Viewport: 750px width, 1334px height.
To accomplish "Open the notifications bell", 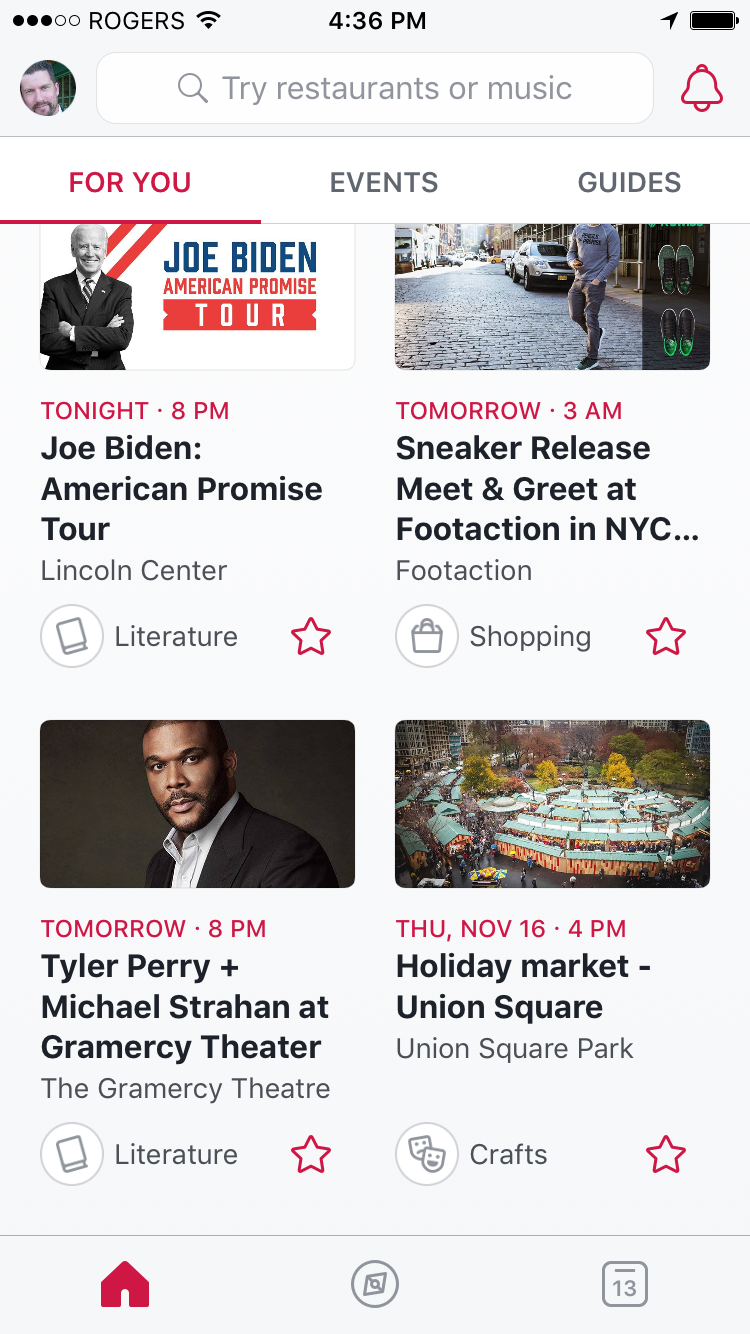I will [701, 88].
